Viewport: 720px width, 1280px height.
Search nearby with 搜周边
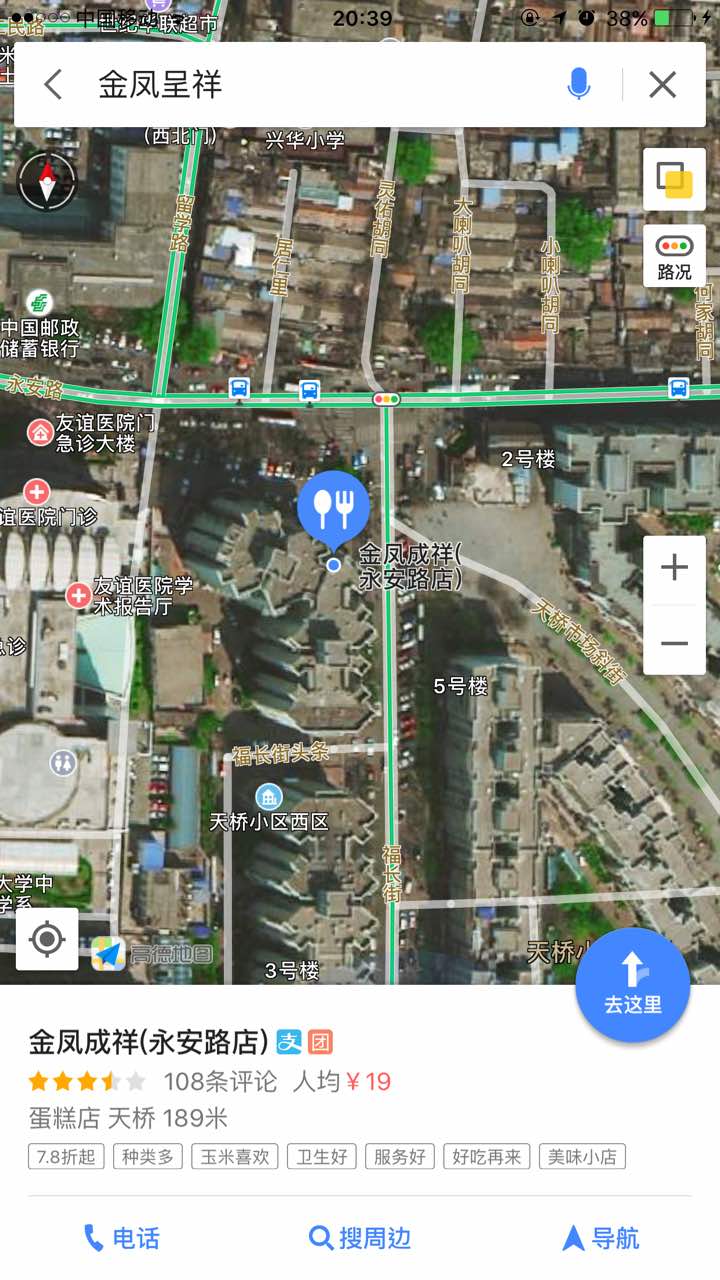point(360,1238)
